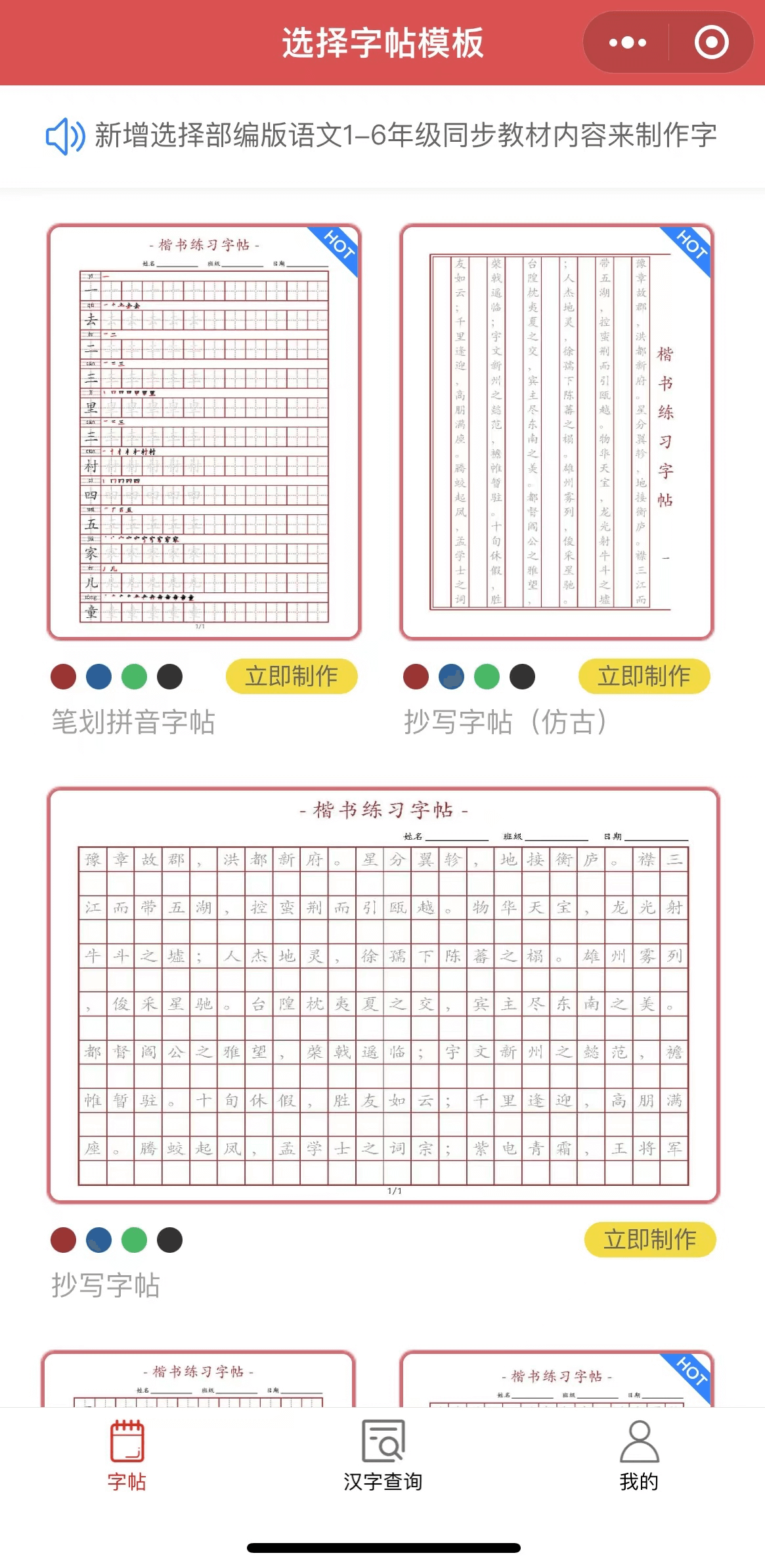Pick black color for the 抄写字帖 template
Screen dimensions: 765x1568
pyautogui.click(x=170, y=1240)
